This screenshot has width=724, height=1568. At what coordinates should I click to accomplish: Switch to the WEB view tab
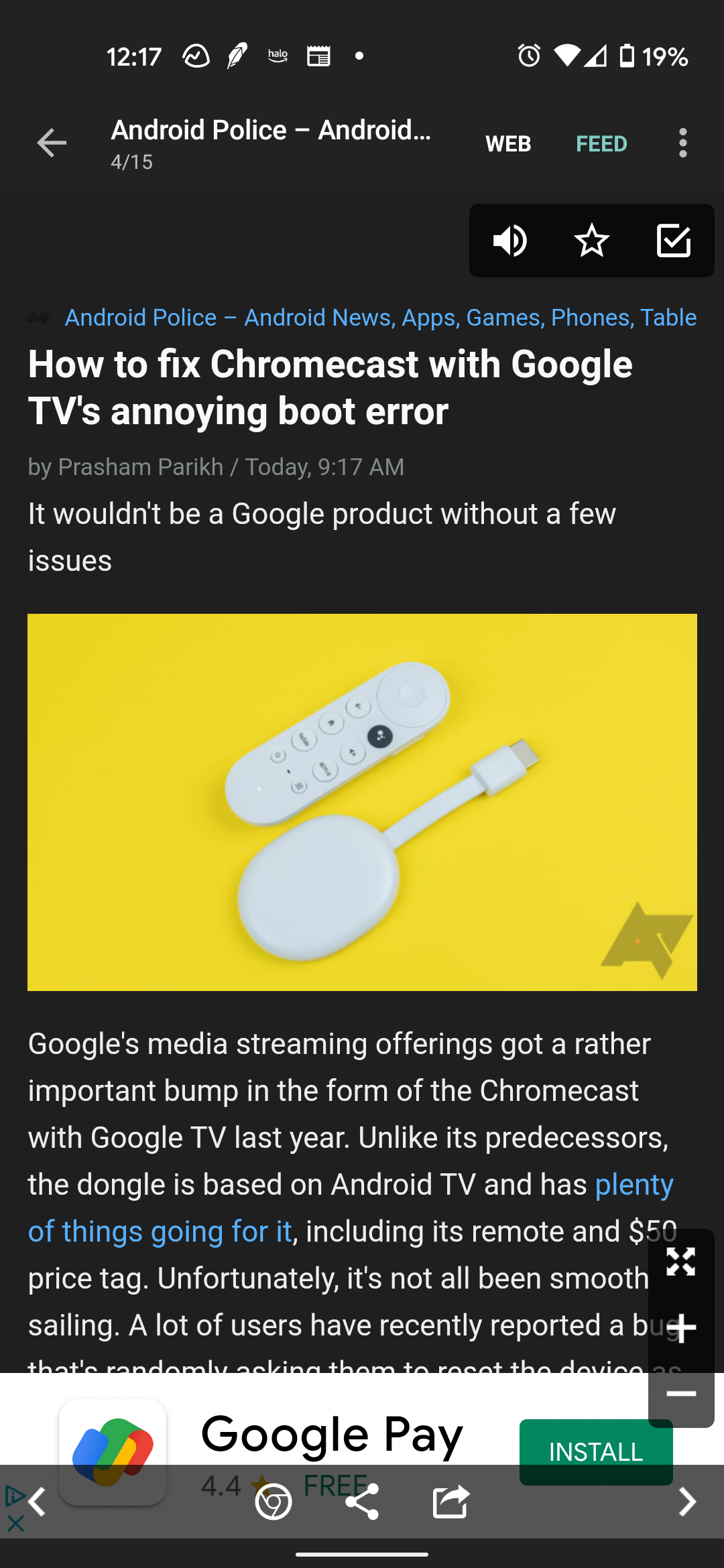(508, 143)
